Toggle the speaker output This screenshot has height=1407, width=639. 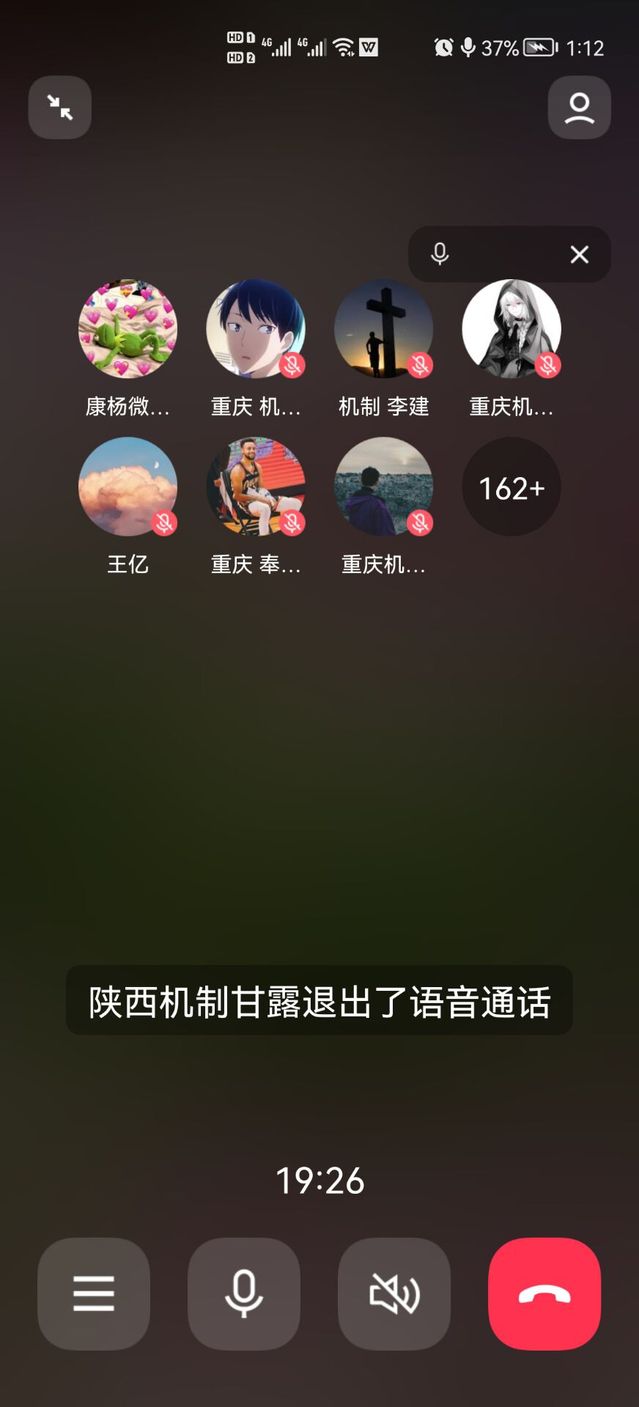(394, 1294)
